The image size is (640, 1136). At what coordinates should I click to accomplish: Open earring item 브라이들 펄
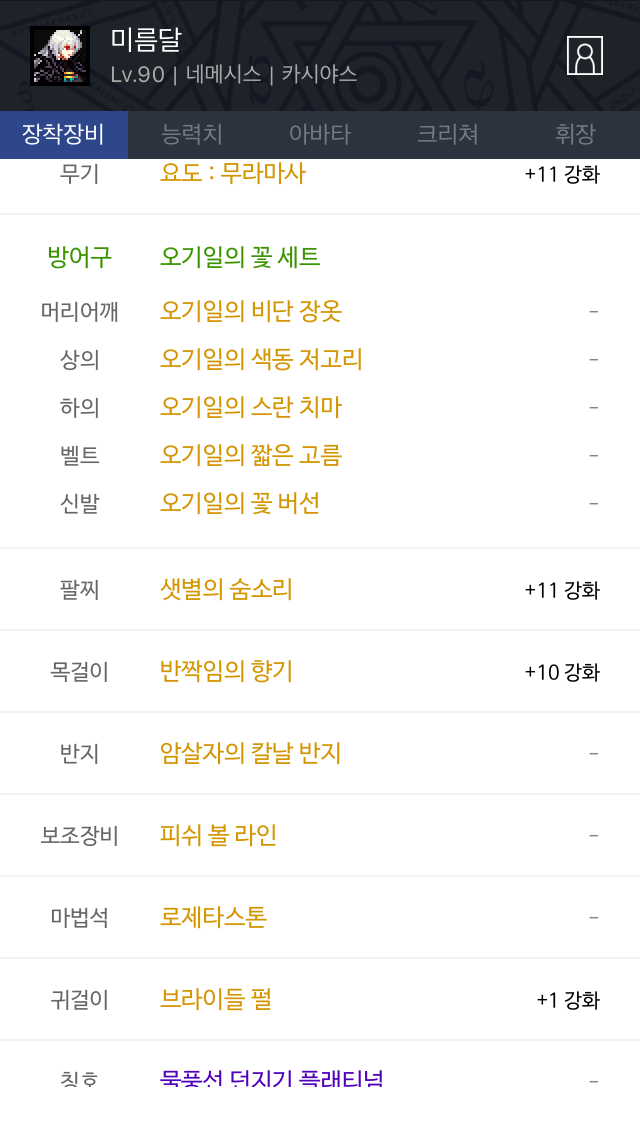pyautogui.click(x=215, y=1000)
